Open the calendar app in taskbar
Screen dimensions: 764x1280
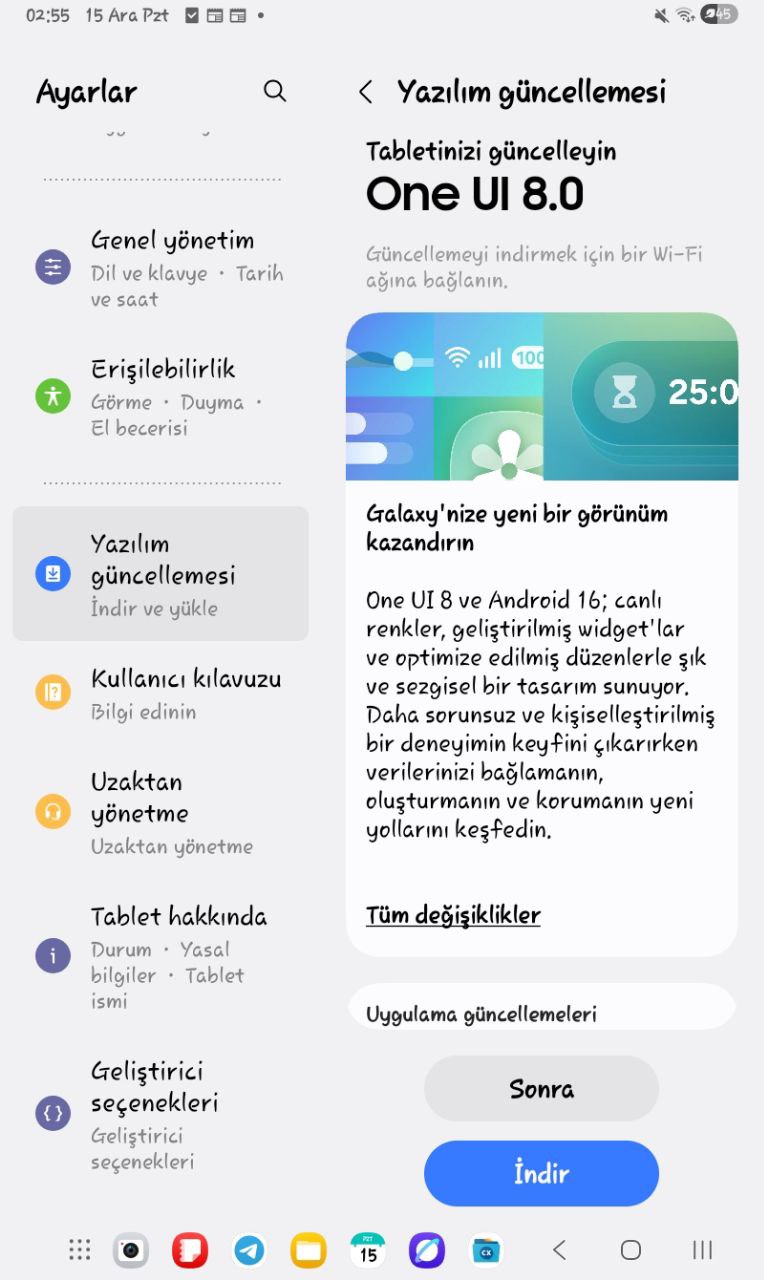[x=368, y=1250]
